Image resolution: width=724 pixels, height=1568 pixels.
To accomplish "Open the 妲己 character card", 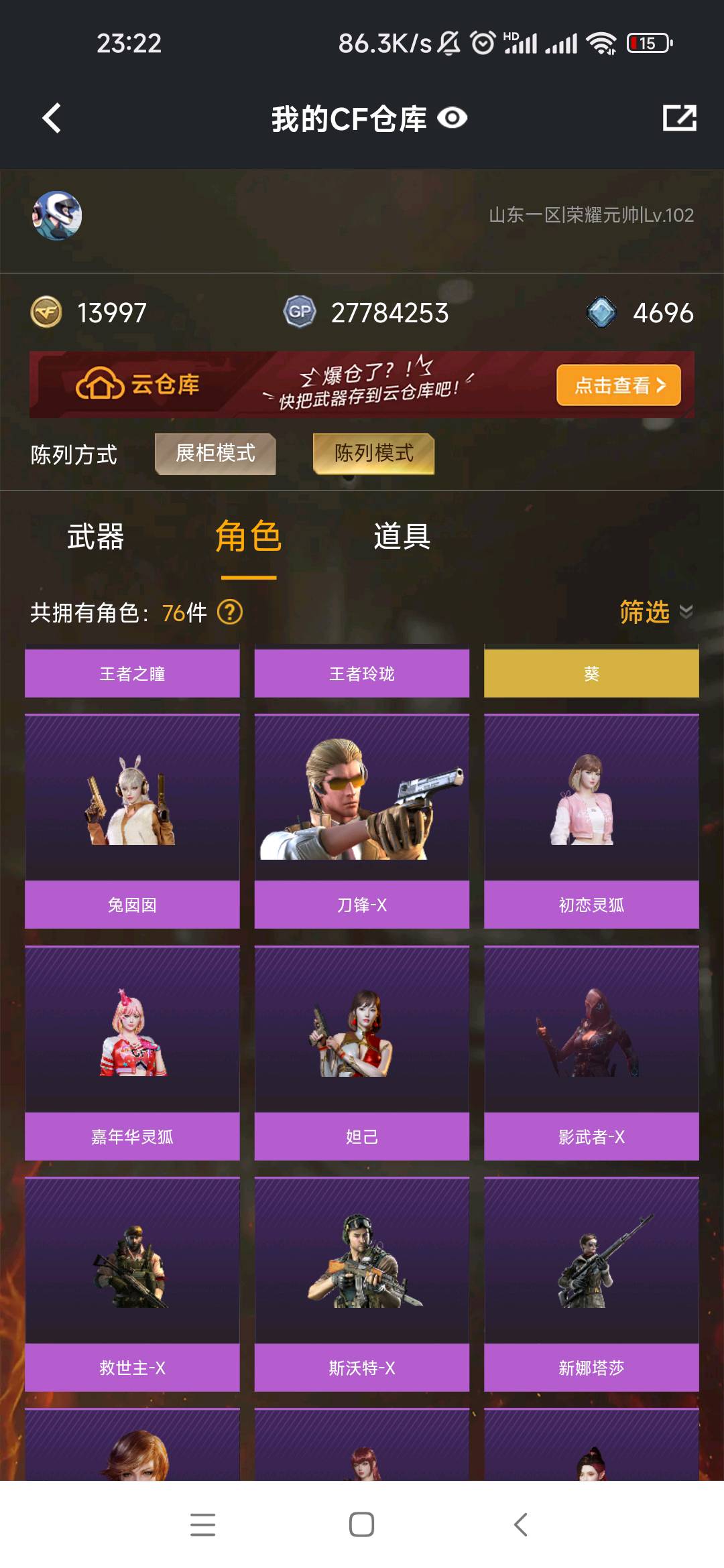I will pos(361,1052).
